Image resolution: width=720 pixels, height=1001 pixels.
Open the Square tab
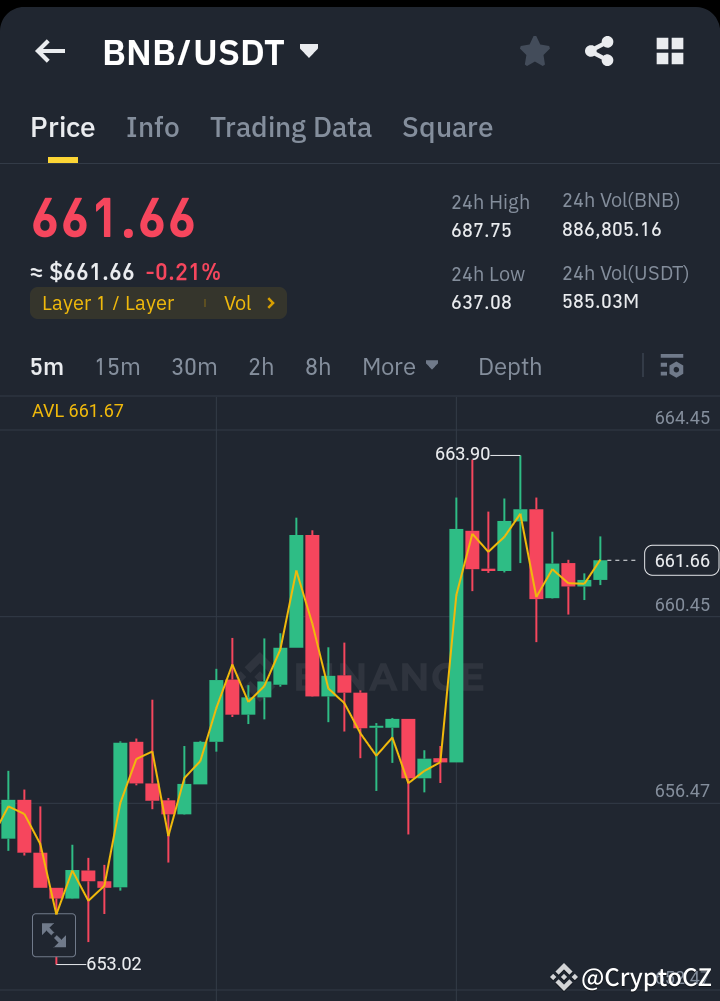(447, 128)
